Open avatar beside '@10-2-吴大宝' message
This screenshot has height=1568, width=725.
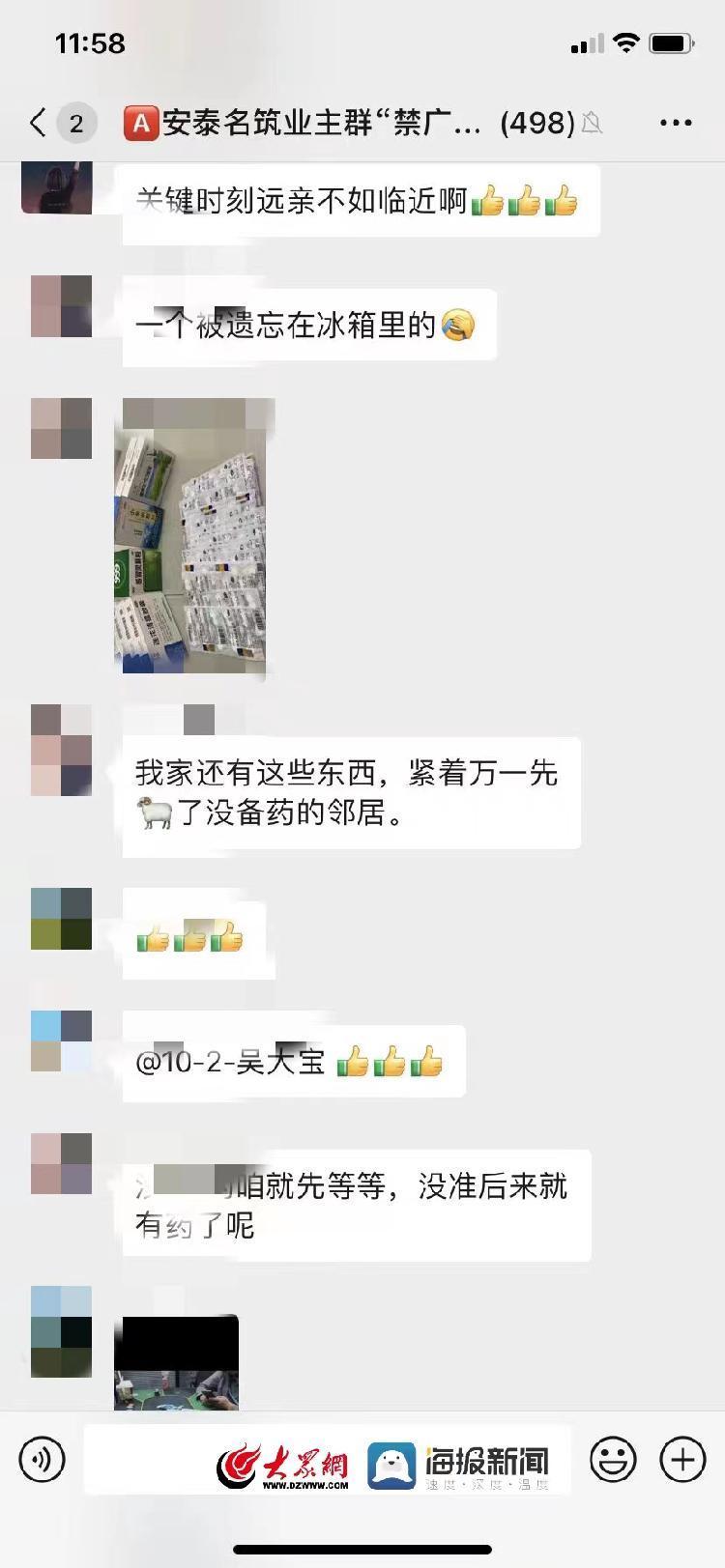coord(62,1041)
